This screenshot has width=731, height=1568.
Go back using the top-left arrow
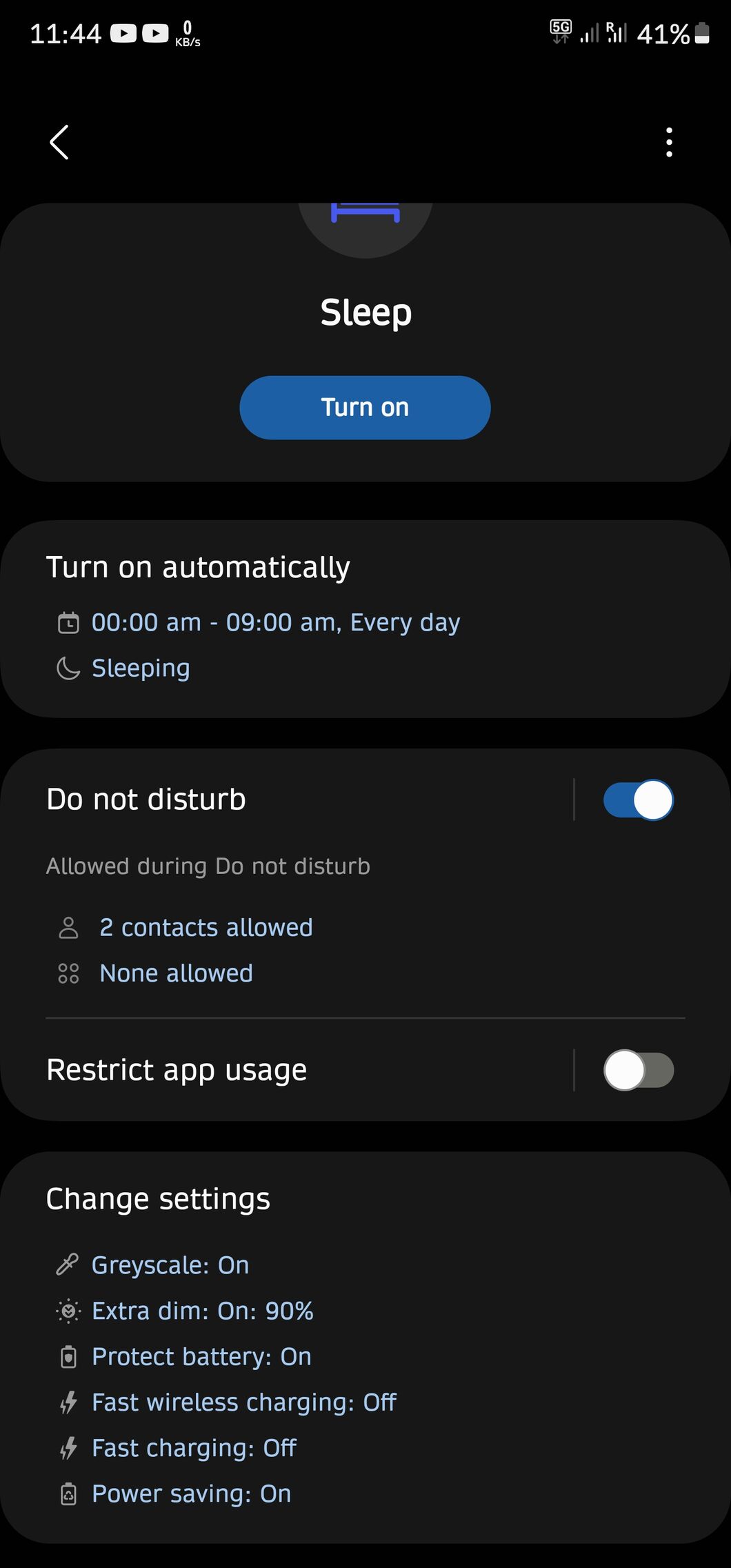tap(59, 142)
